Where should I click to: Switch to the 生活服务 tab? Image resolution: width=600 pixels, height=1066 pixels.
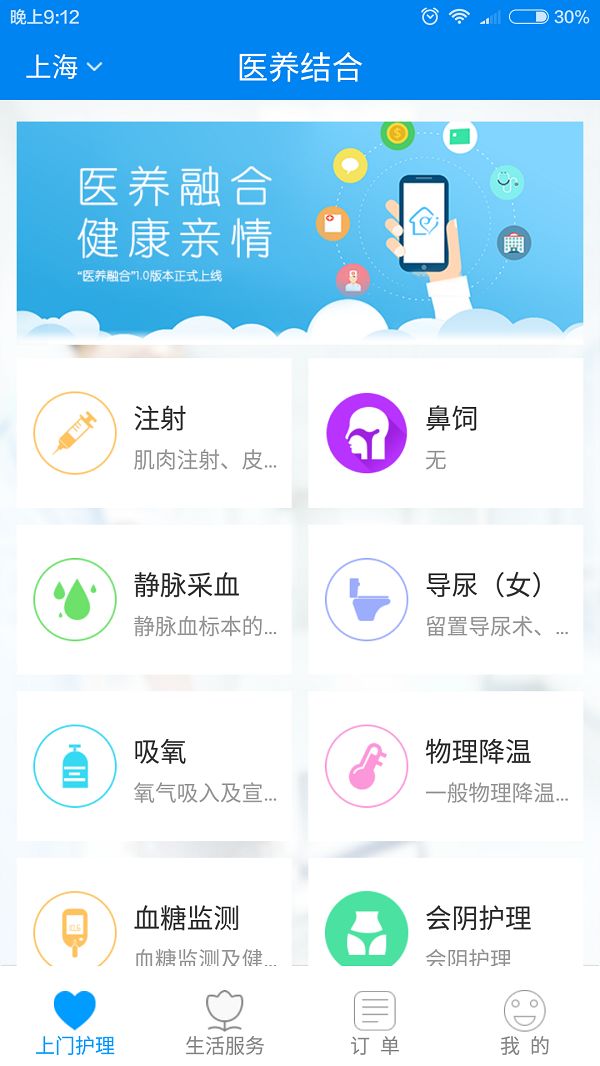coord(225,1022)
